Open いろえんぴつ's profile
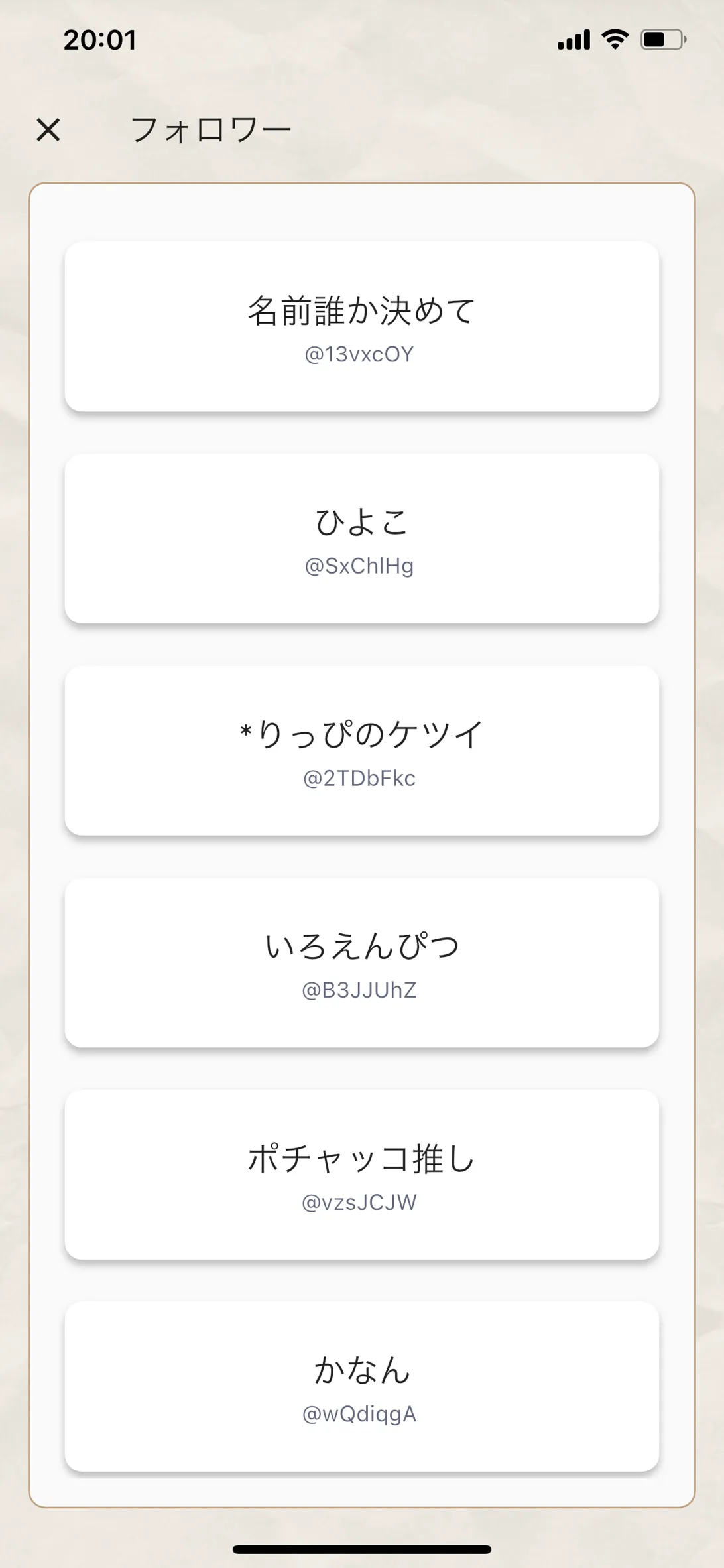Screen dimensions: 724x1568 362,962
